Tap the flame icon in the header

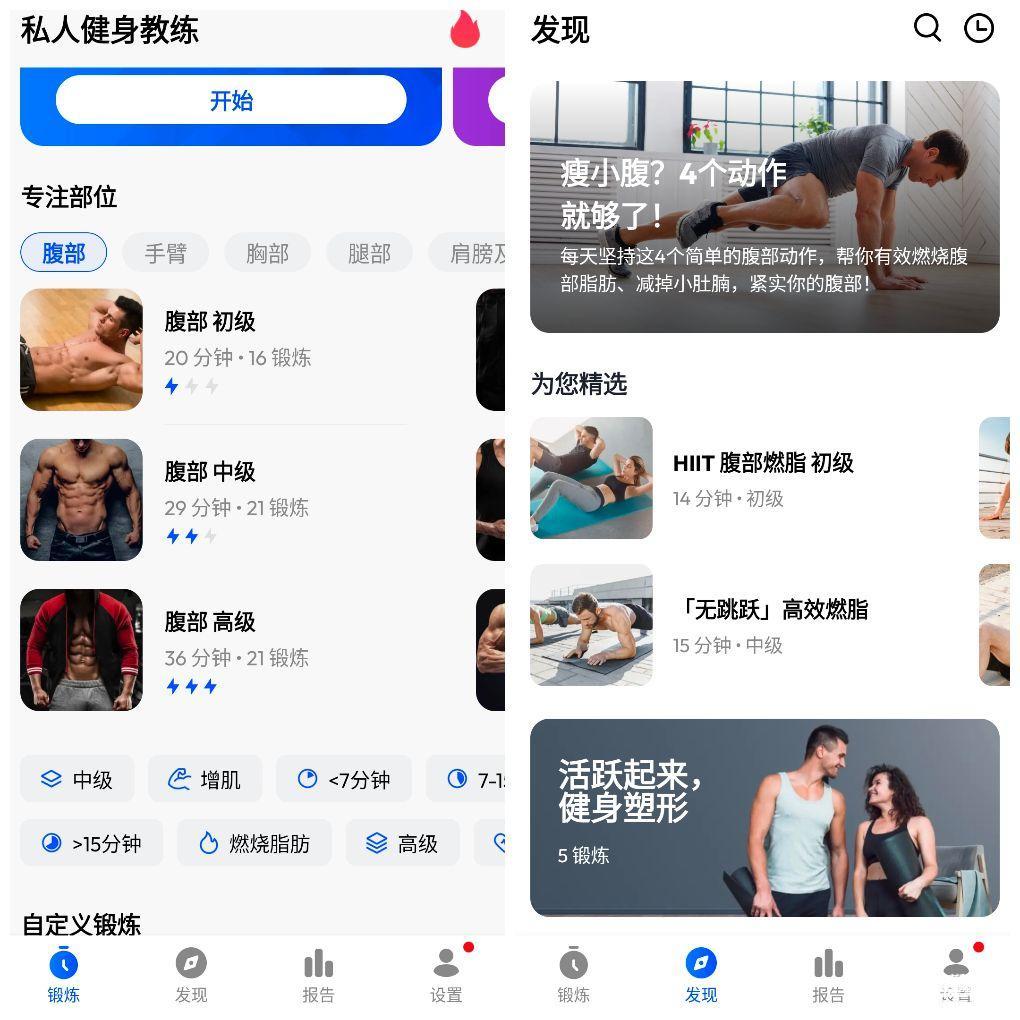(464, 30)
